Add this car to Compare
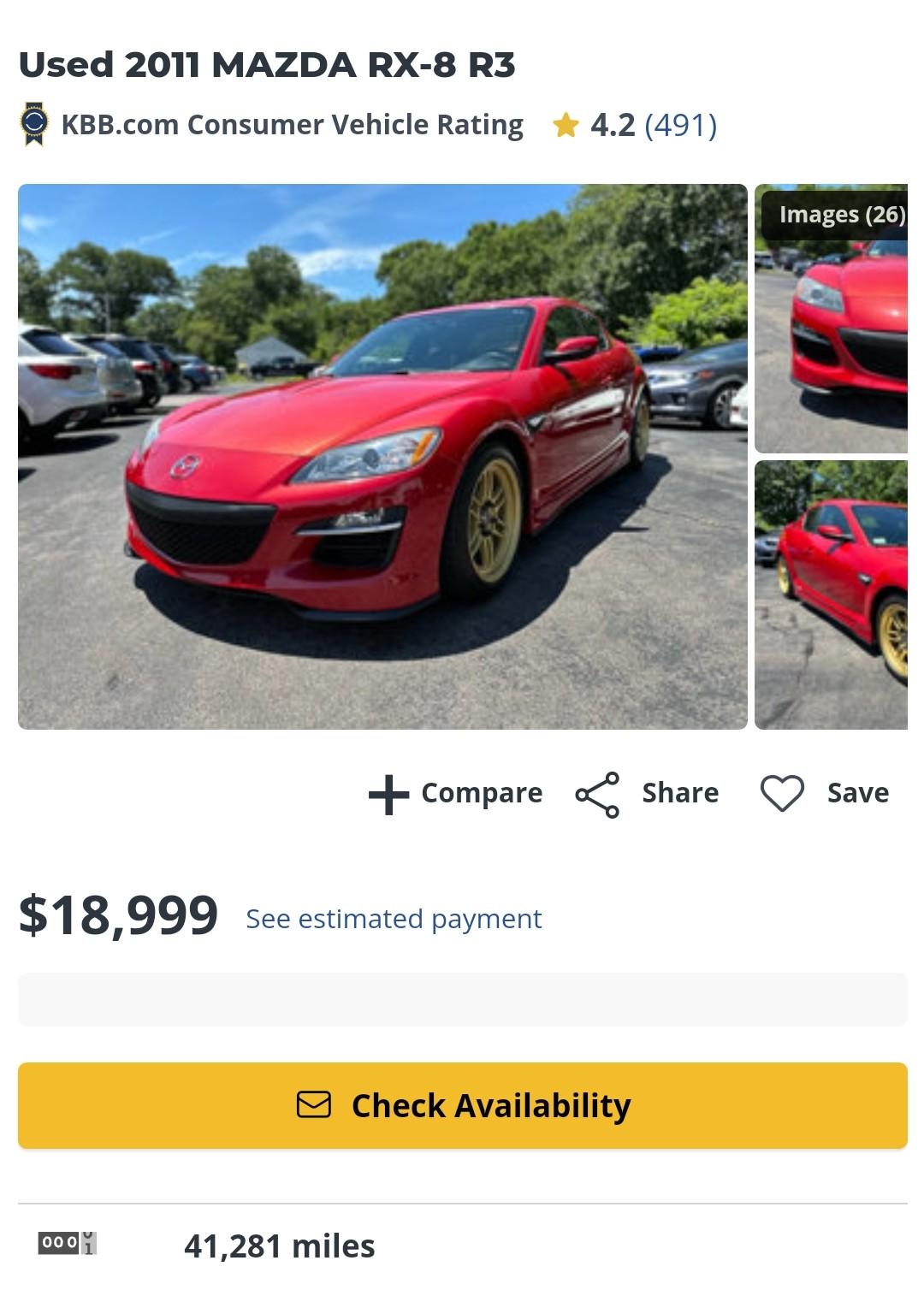The height and width of the screenshot is (1296, 924). (455, 794)
